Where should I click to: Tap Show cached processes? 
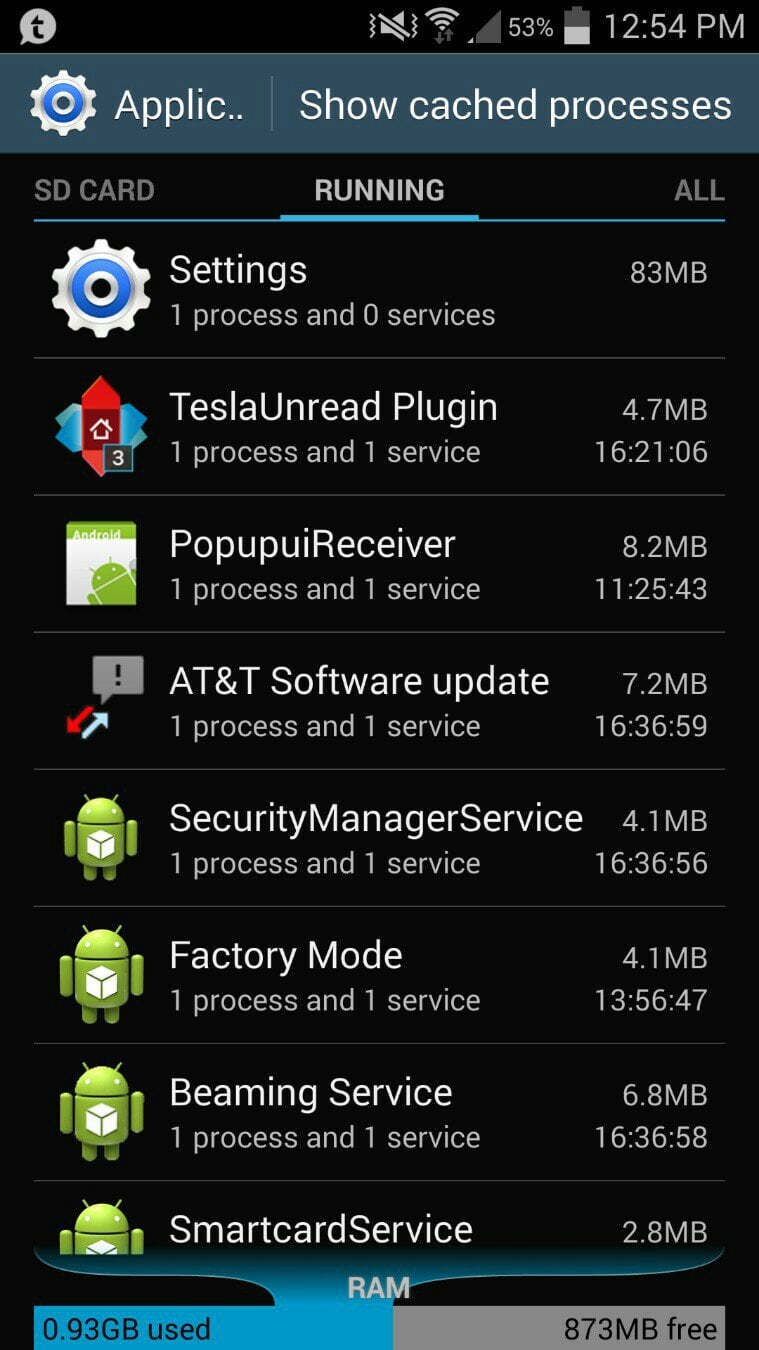[x=515, y=105]
